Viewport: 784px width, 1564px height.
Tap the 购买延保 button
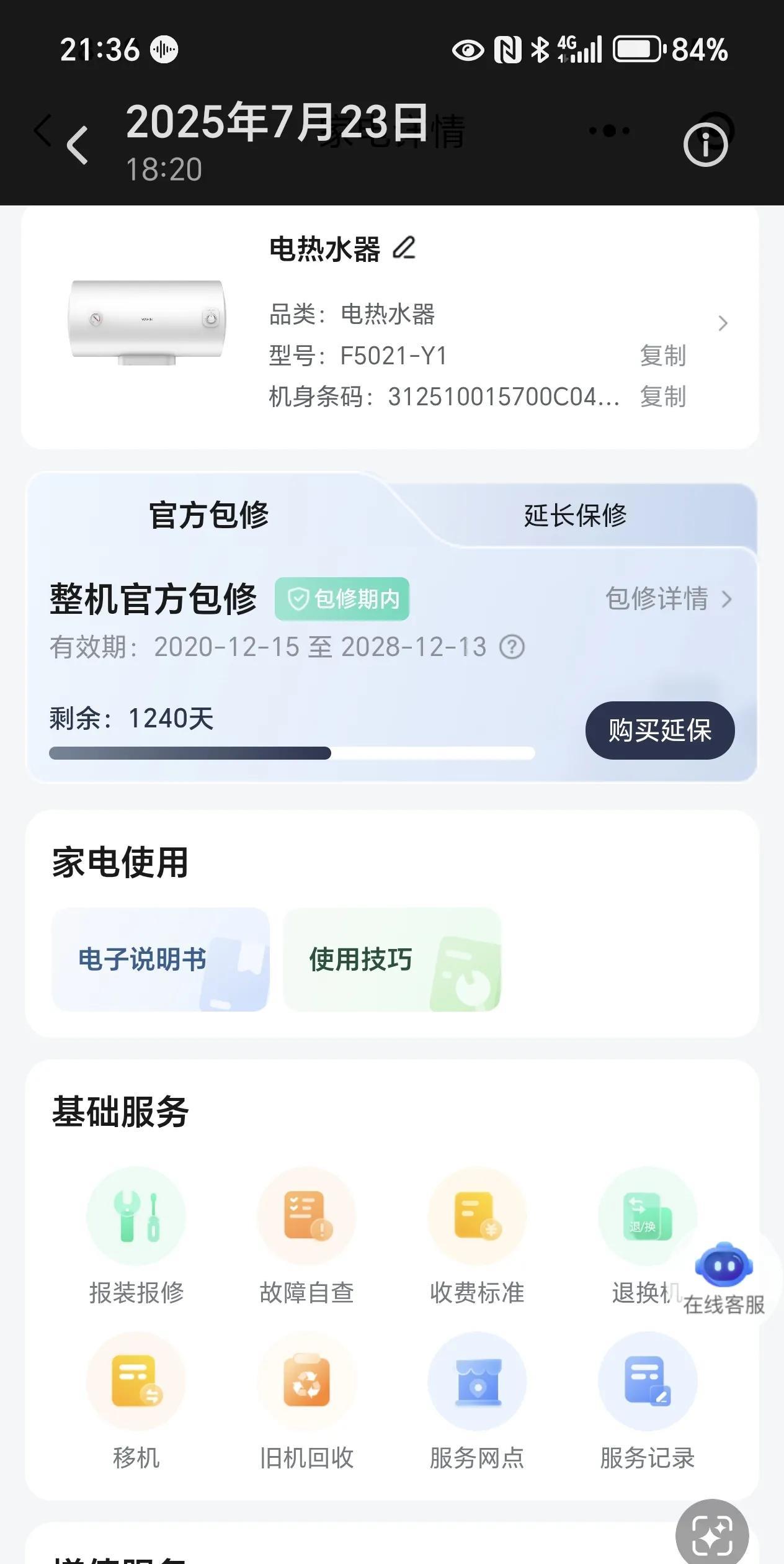[x=659, y=730]
